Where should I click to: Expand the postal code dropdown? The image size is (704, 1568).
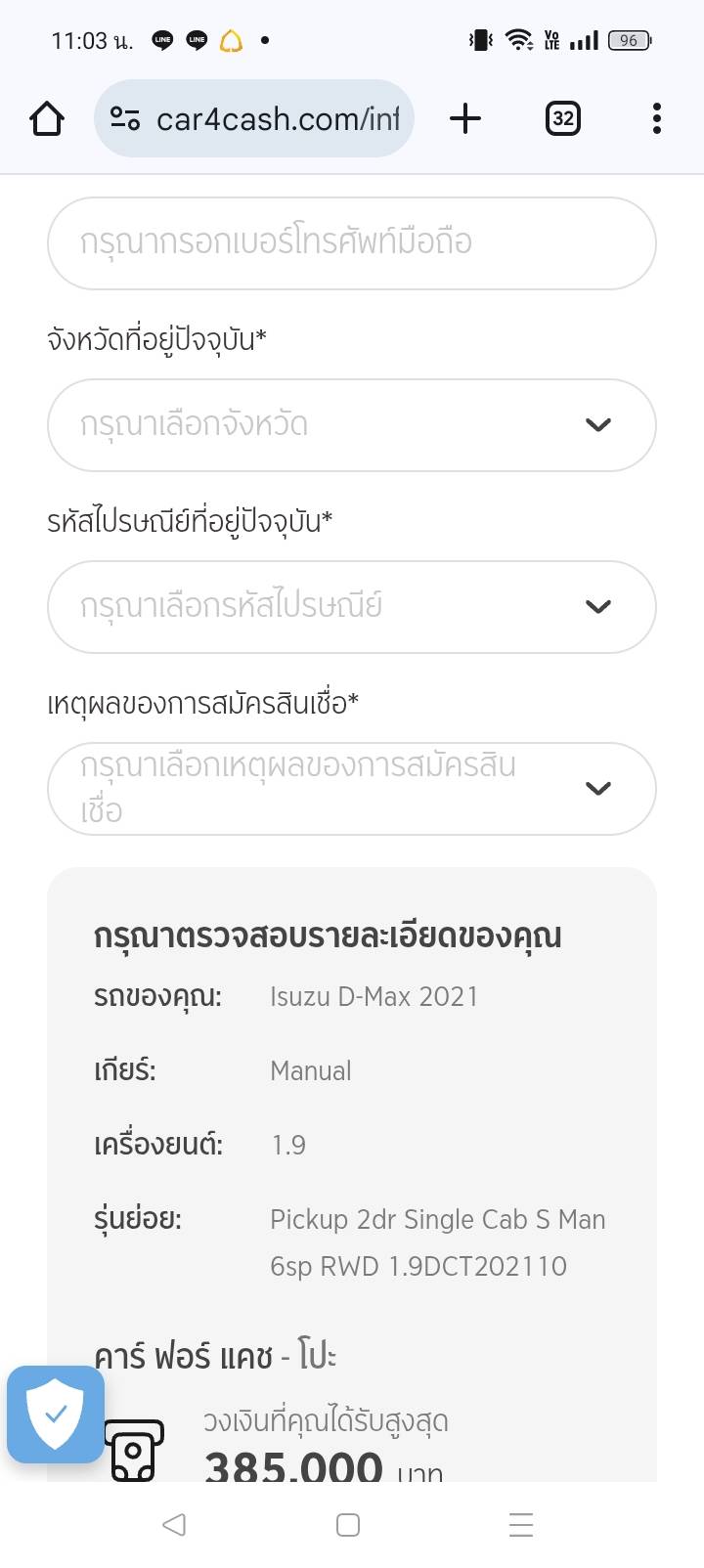[352, 607]
